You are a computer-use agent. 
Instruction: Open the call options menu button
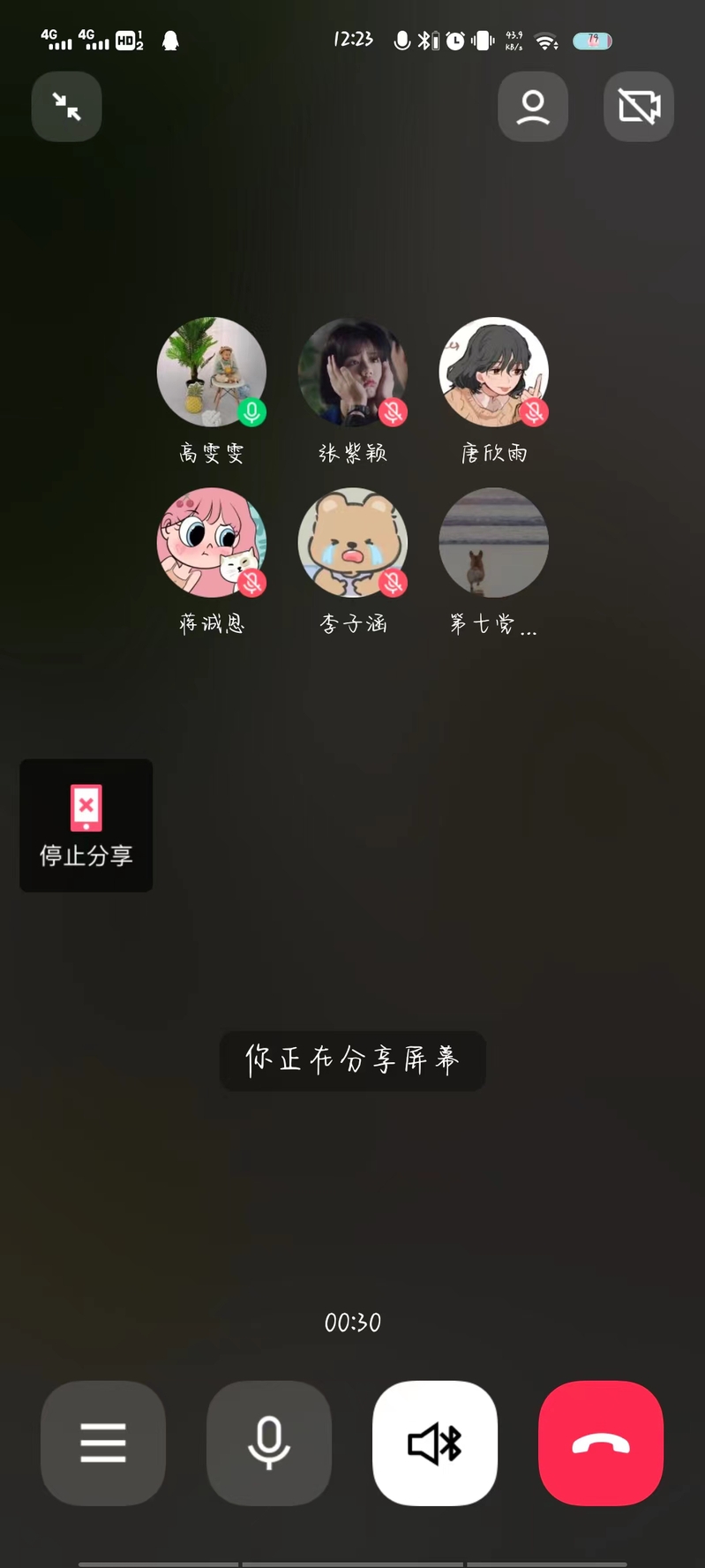(x=103, y=1443)
